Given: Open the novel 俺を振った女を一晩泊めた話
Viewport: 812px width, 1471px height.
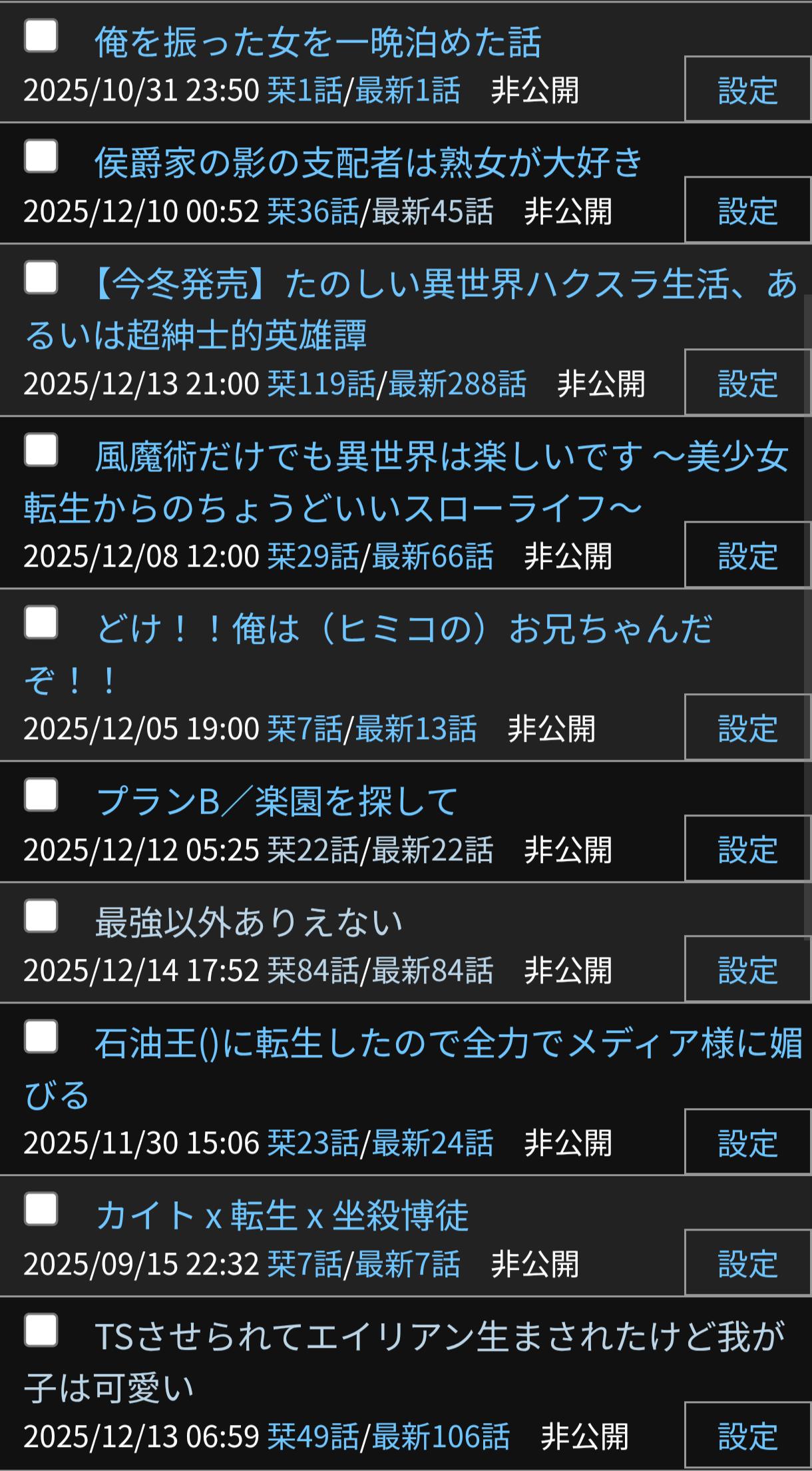Looking at the screenshot, I should coord(317,43).
